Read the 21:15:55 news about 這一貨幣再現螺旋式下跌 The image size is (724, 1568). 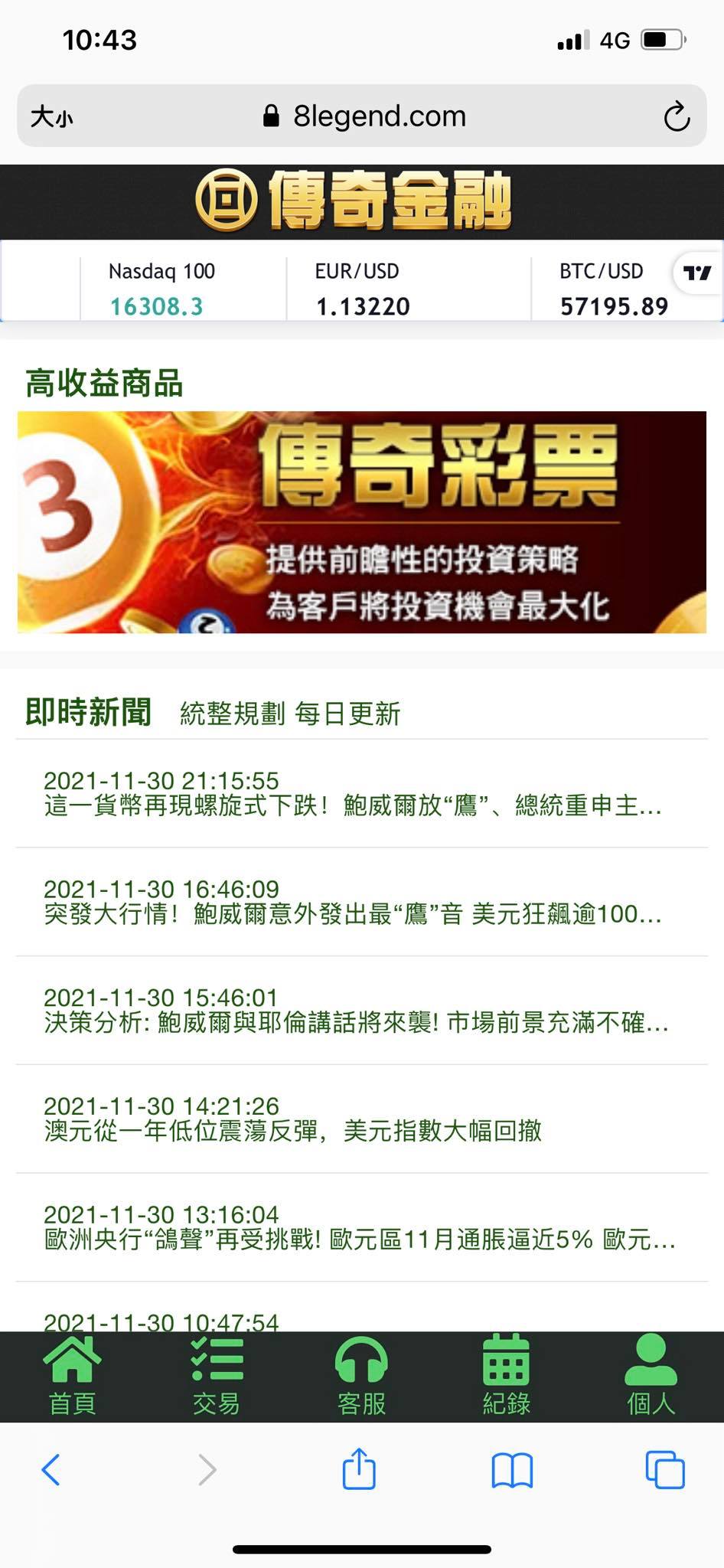pos(354,794)
